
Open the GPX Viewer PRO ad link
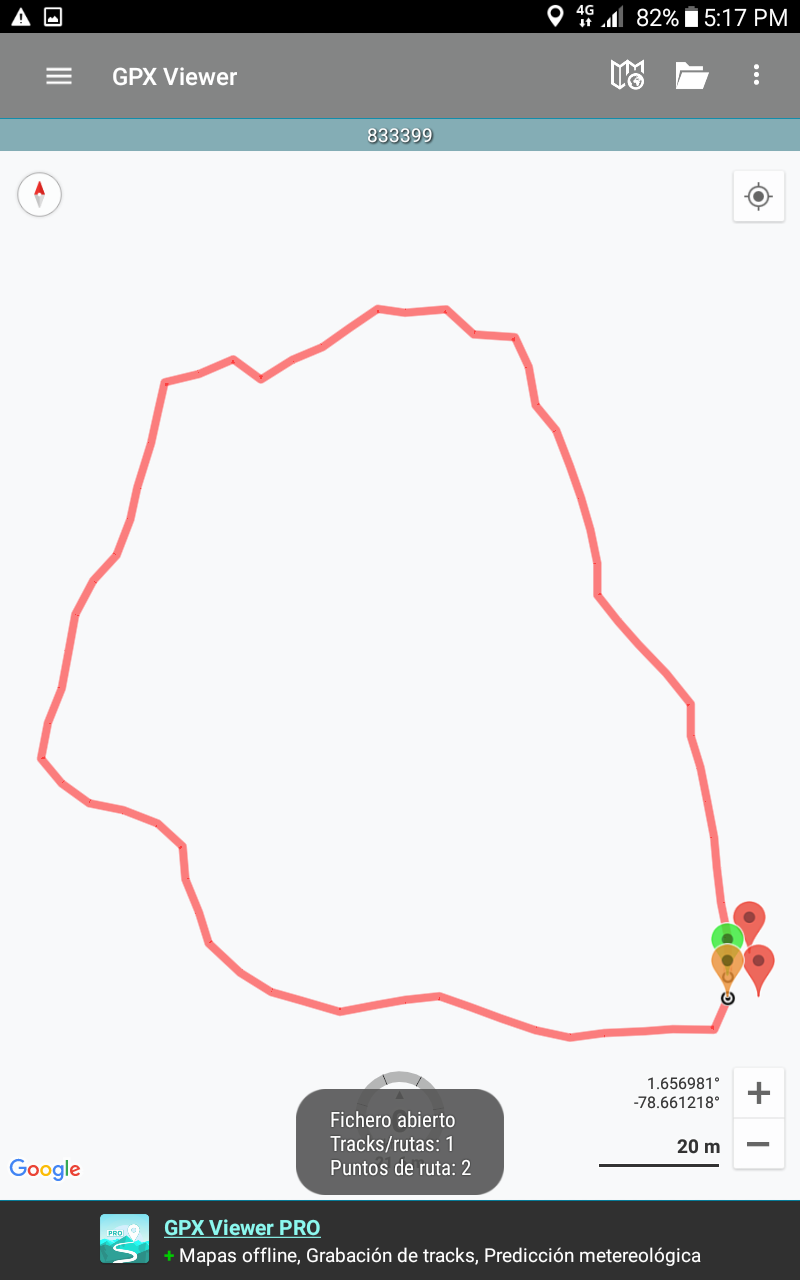[x=242, y=1228]
